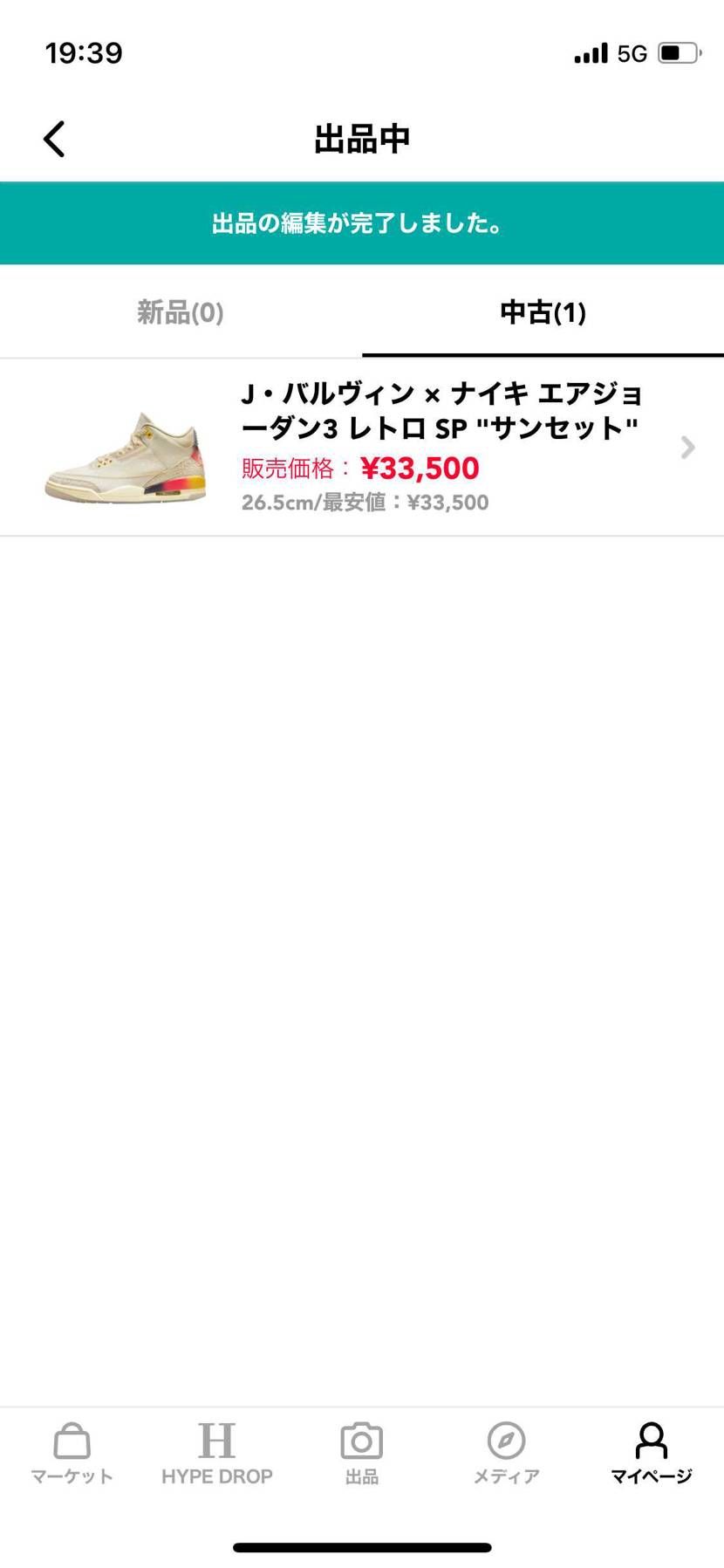The height and width of the screenshot is (1568, 724).
Task: Tap the 出品中 page title
Action: 362,138
